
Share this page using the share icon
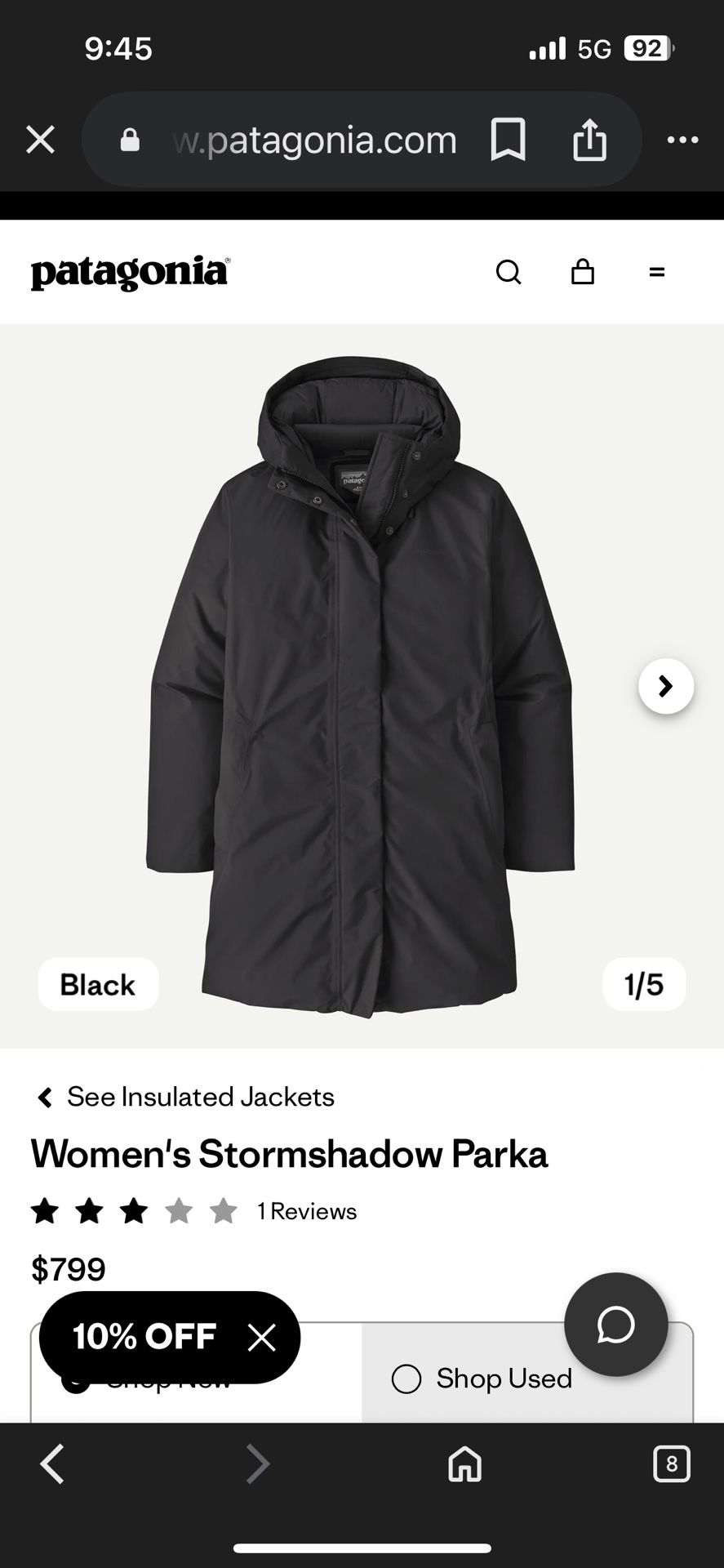[589, 139]
